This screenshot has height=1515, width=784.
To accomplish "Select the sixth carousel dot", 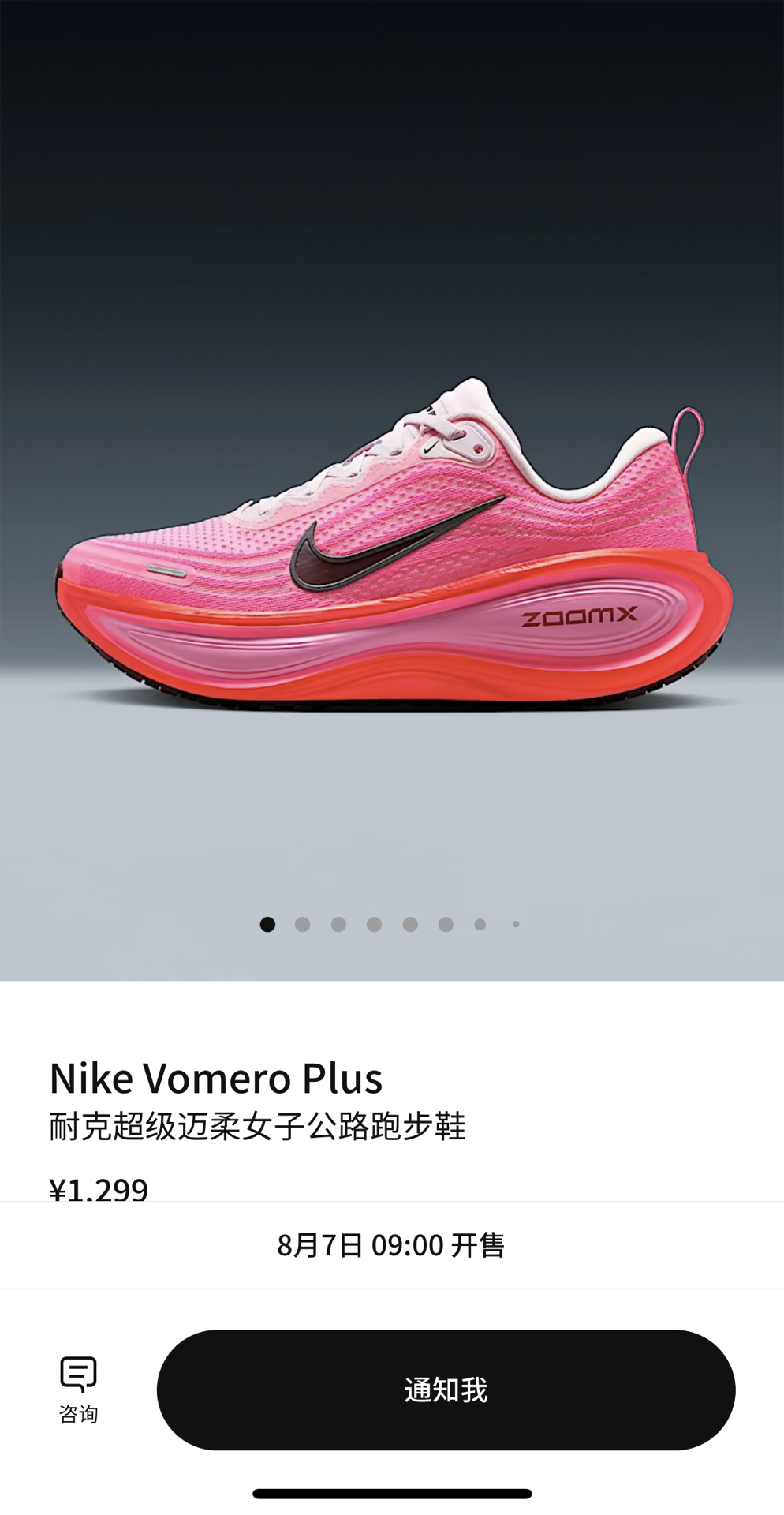I will pyautogui.click(x=444, y=923).
